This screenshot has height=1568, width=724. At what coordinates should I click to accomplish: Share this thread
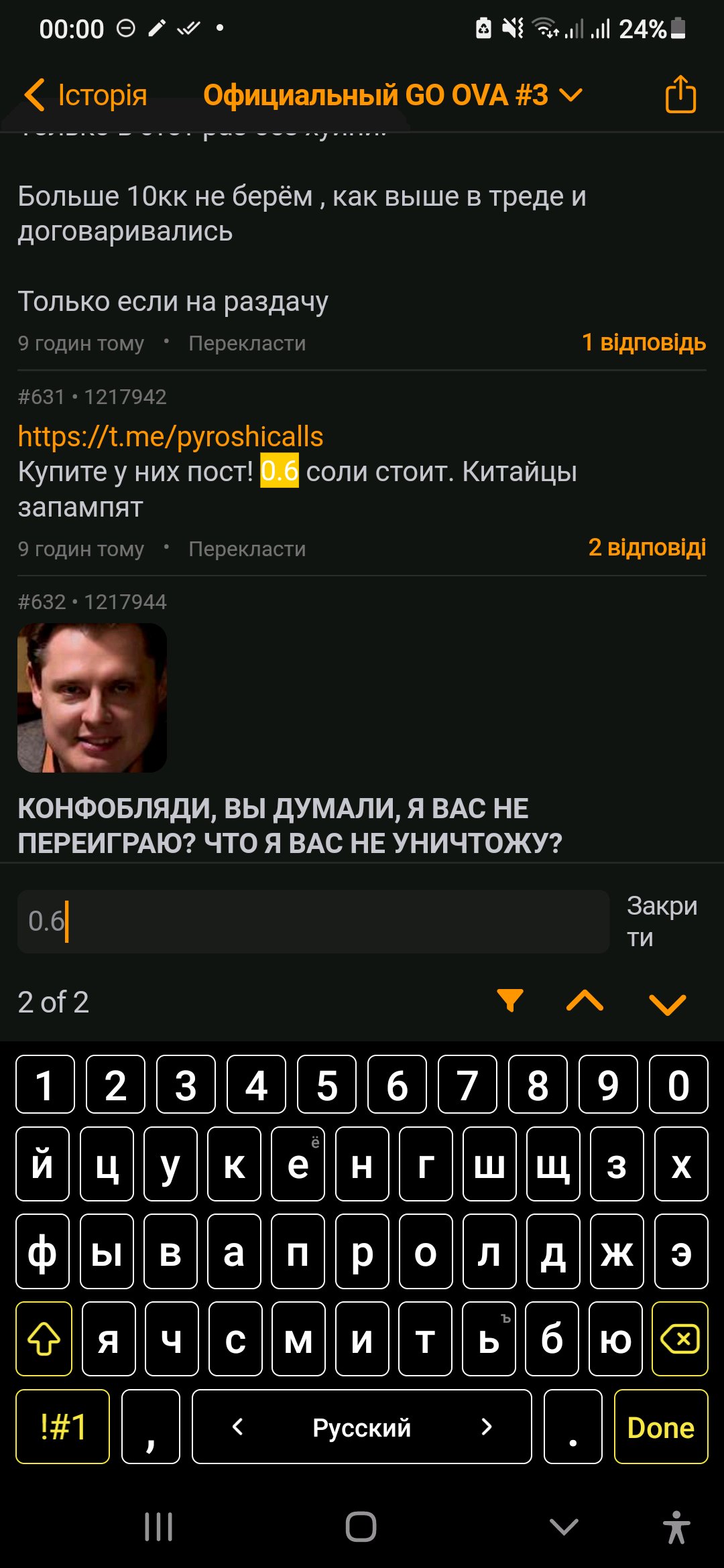point(680,94)
